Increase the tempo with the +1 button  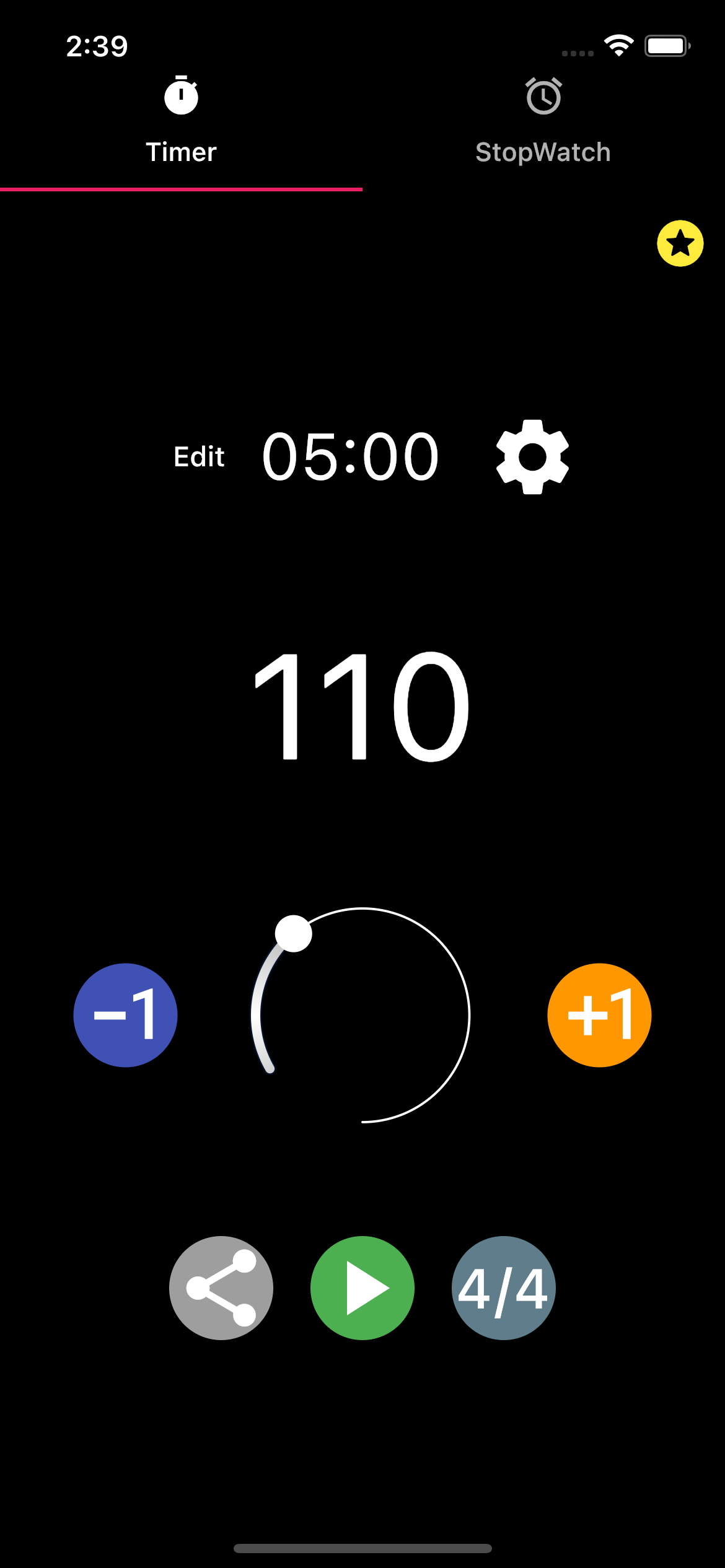pyautogui.click(x=599, y=1015)
